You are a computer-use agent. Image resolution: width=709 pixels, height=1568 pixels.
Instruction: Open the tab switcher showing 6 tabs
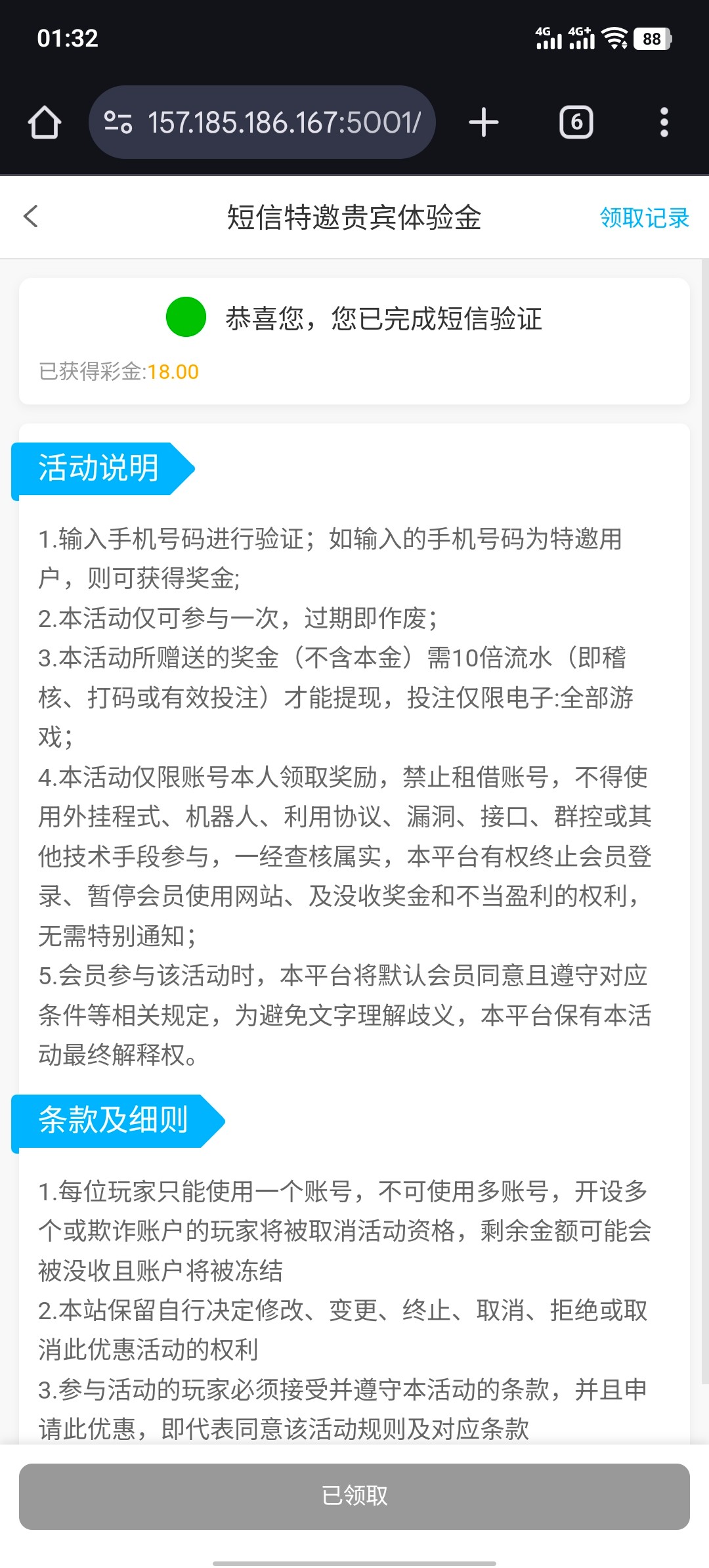576,123
